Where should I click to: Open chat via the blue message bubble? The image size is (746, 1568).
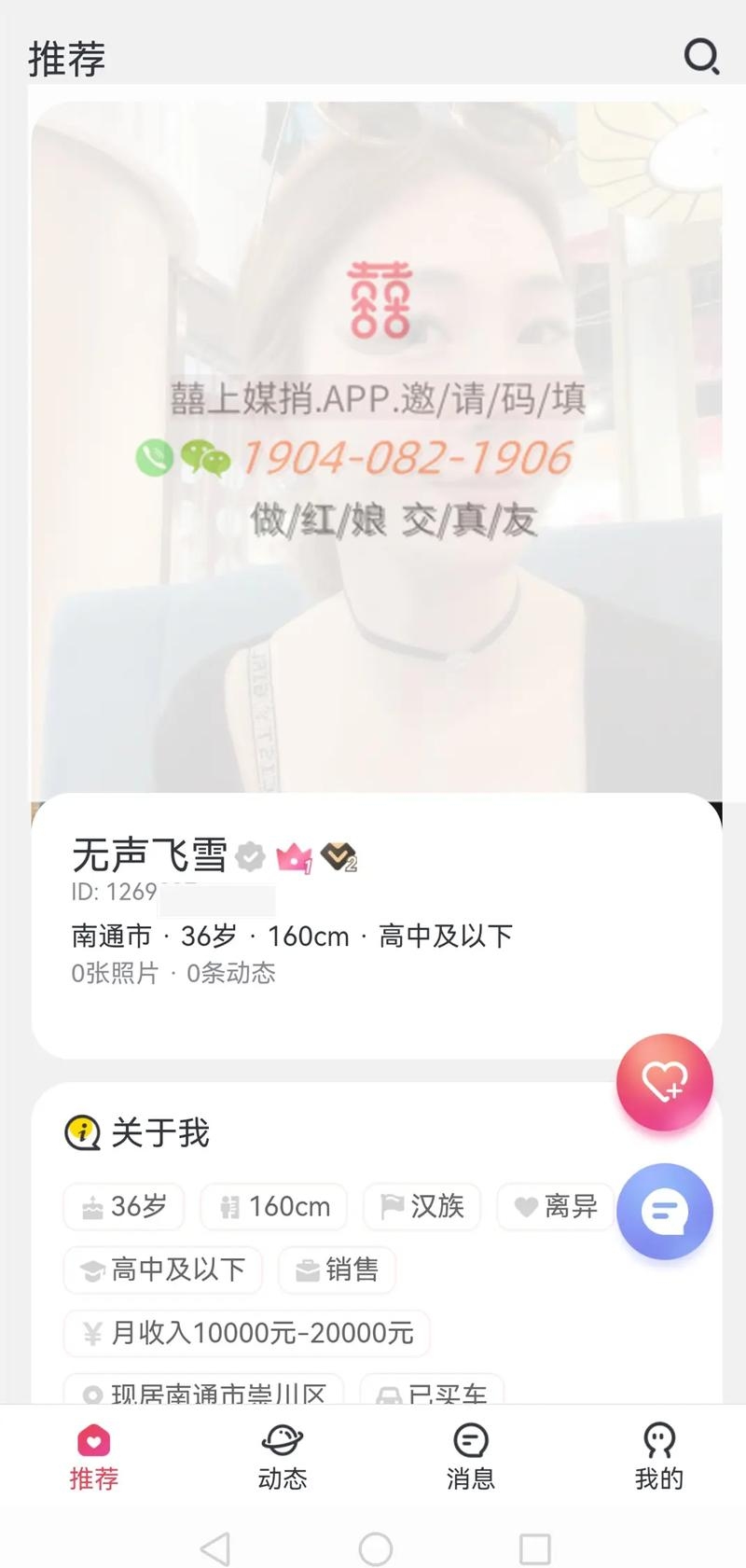coord(664,1210)
